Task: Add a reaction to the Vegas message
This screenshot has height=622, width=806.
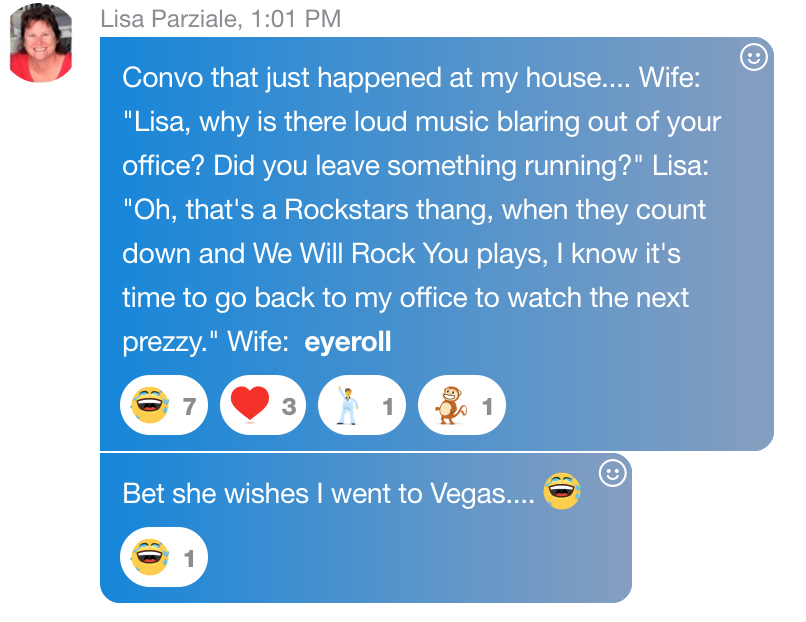Action: pos(611,473)
